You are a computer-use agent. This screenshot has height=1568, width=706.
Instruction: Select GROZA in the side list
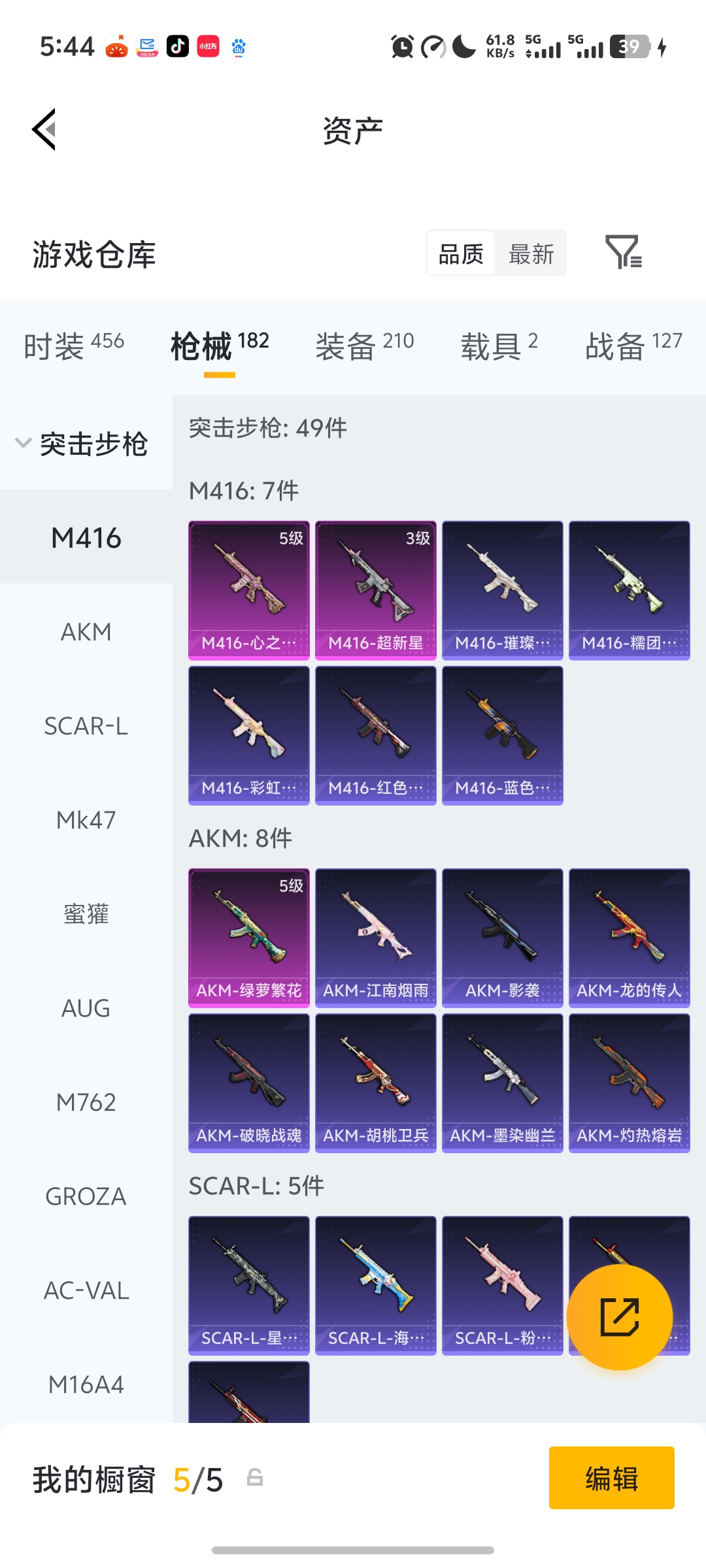click(x=86, y=1196)
